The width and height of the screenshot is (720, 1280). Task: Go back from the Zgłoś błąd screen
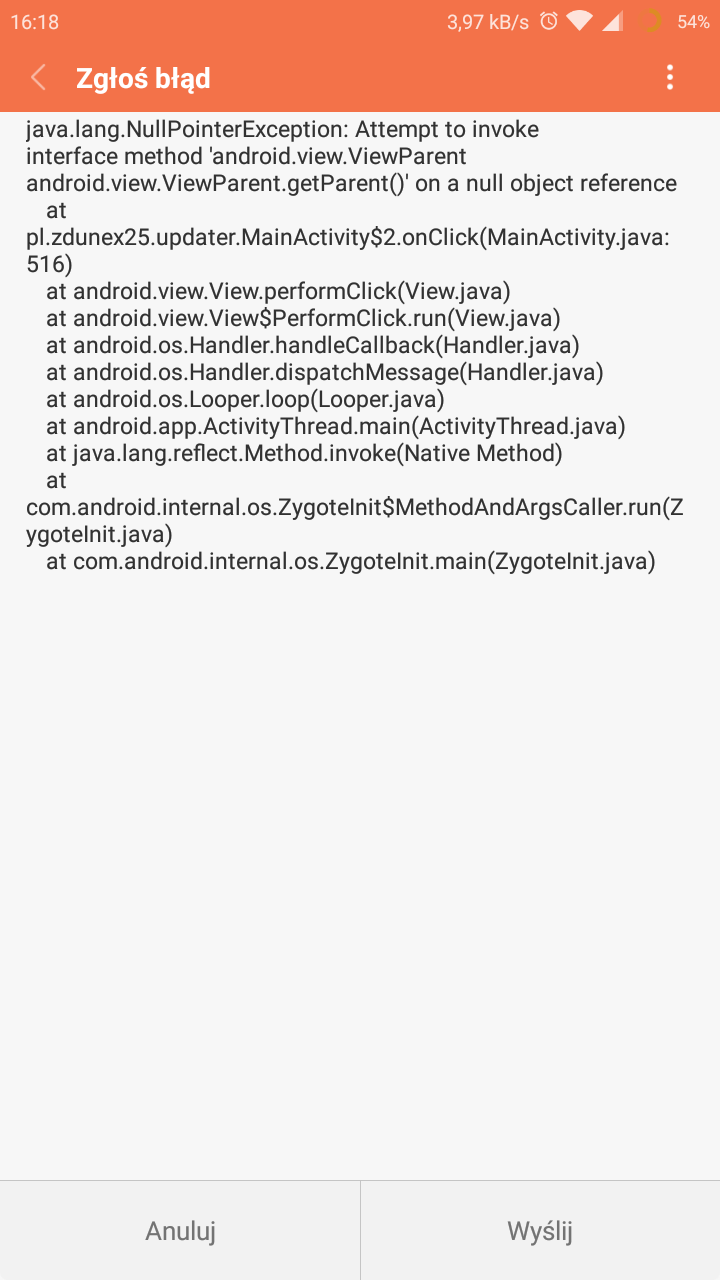coord(38,78)
